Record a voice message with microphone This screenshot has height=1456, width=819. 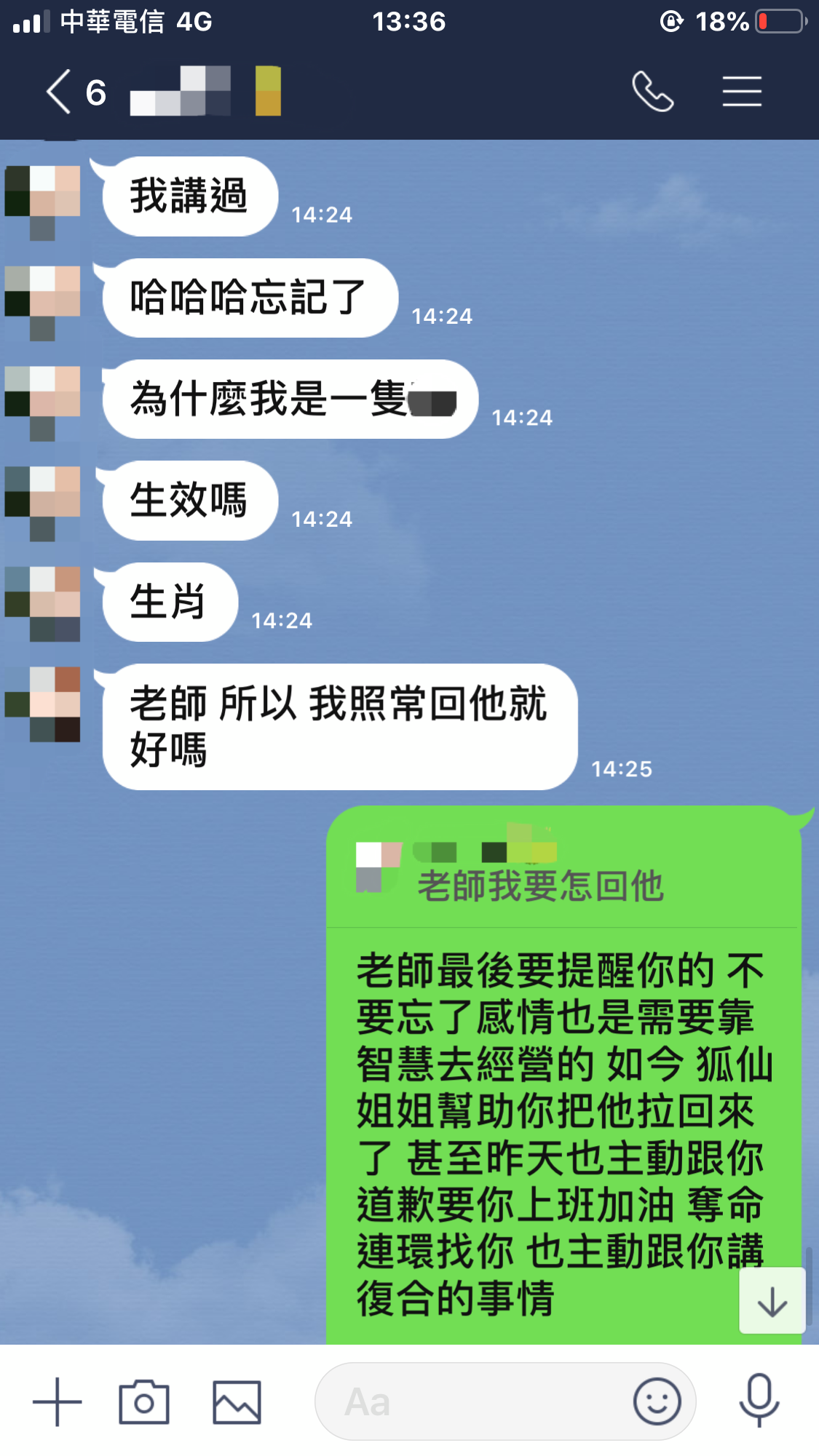[x=759, y=1400]
